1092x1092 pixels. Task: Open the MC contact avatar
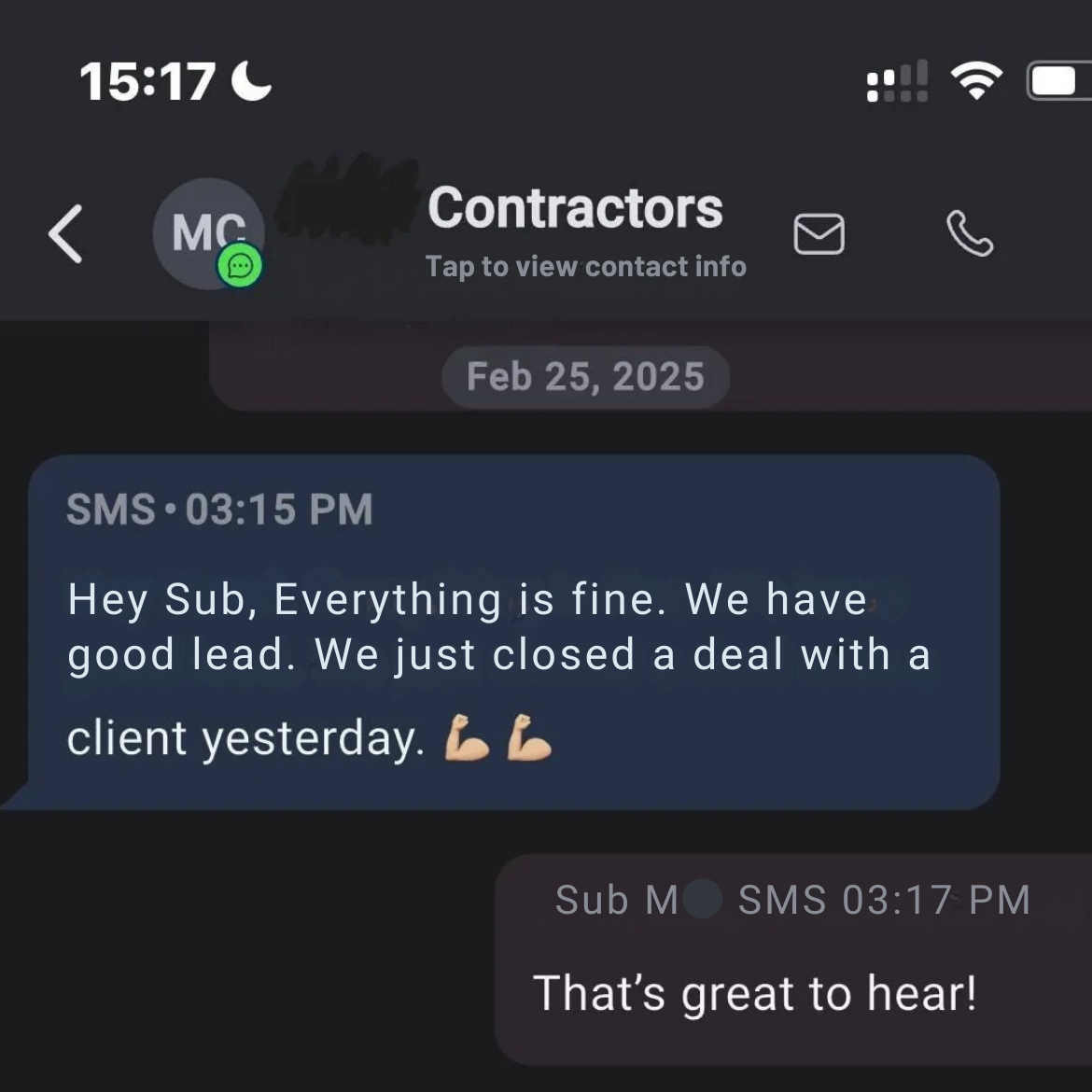(208, 233)
